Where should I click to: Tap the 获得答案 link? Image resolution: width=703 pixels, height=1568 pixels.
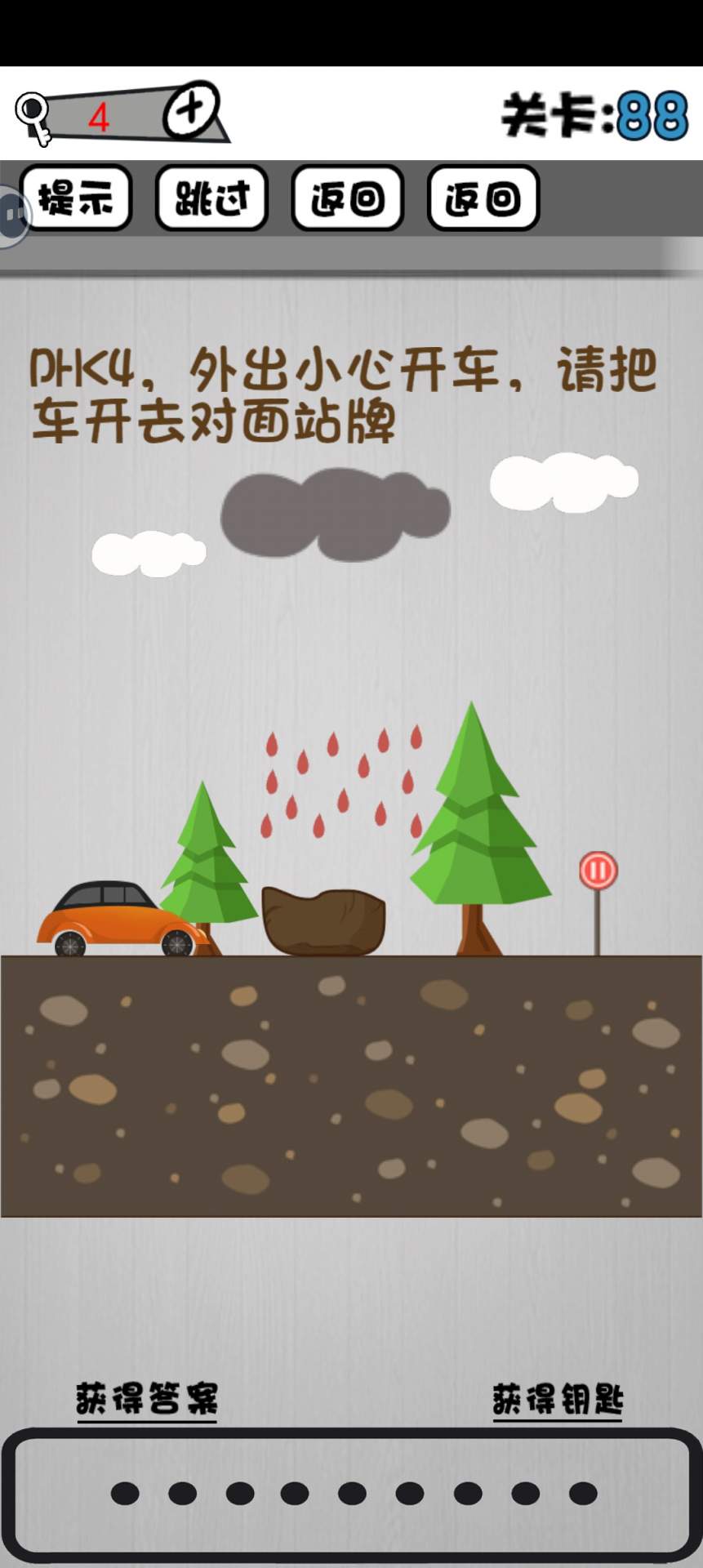pos(147,1401)
